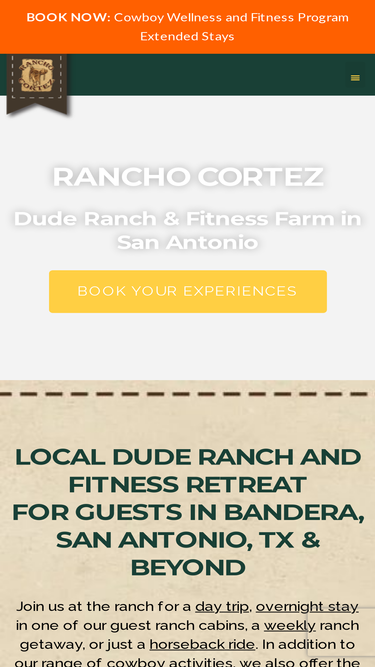Open the hamburger menu
Viewport: 375px width, 667px height.
tap(355, 78)
